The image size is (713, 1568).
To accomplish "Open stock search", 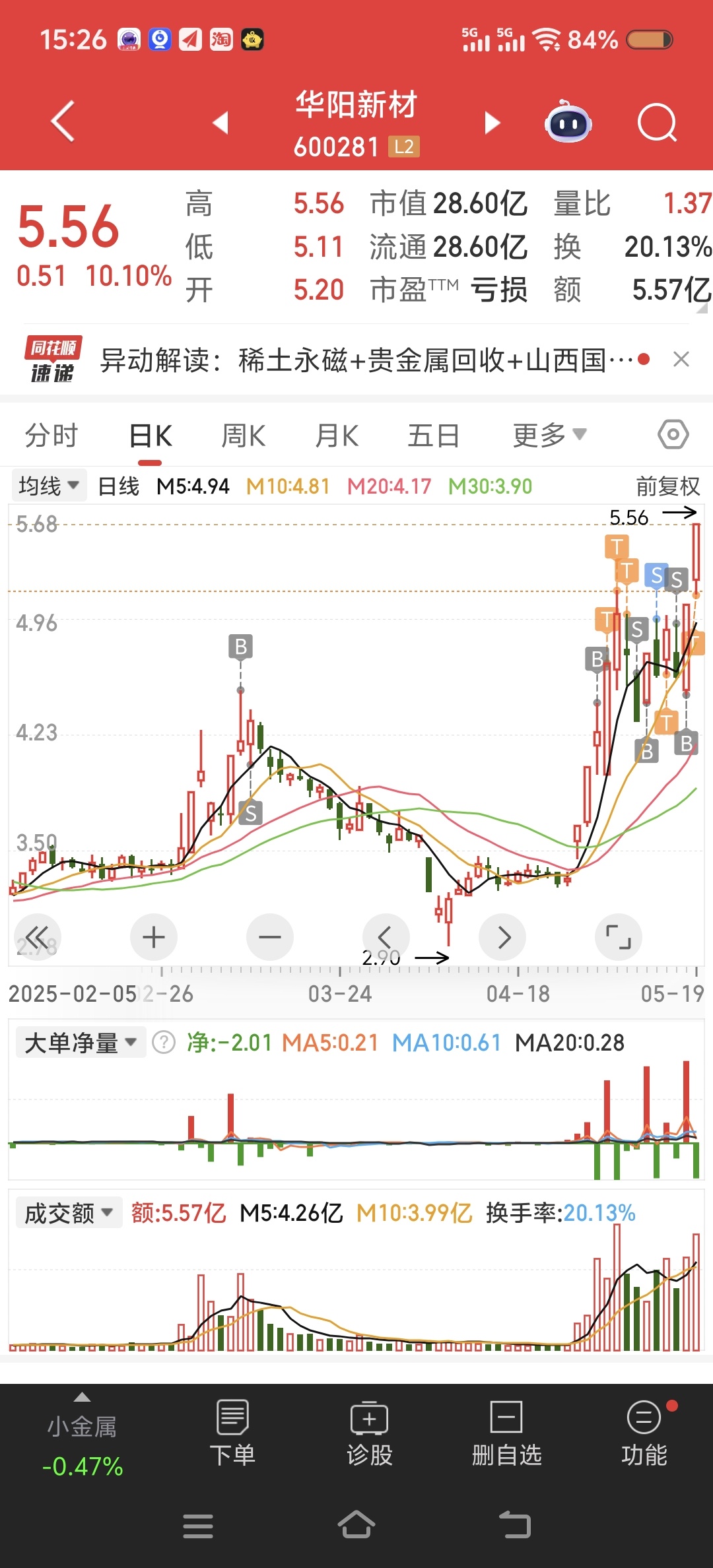I will [x=658, y=123].
